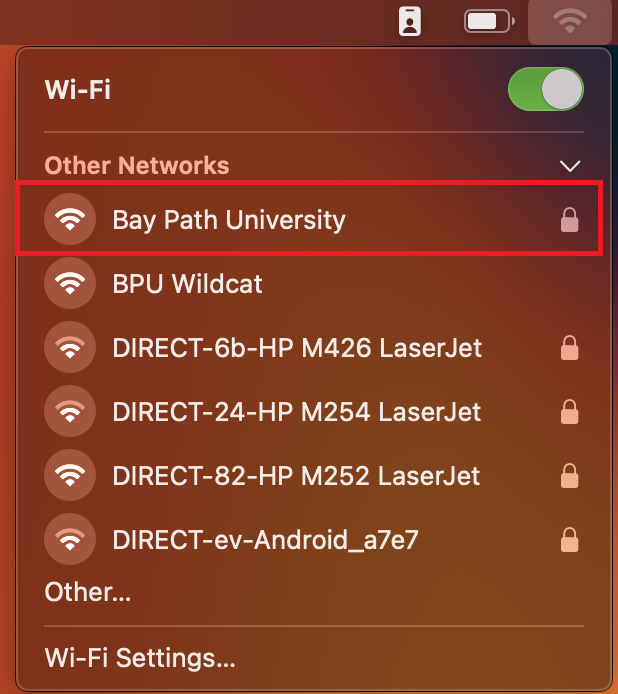Turn off the Wi-Fi switch
Screen dimensions: 618x694
[545, 90]
